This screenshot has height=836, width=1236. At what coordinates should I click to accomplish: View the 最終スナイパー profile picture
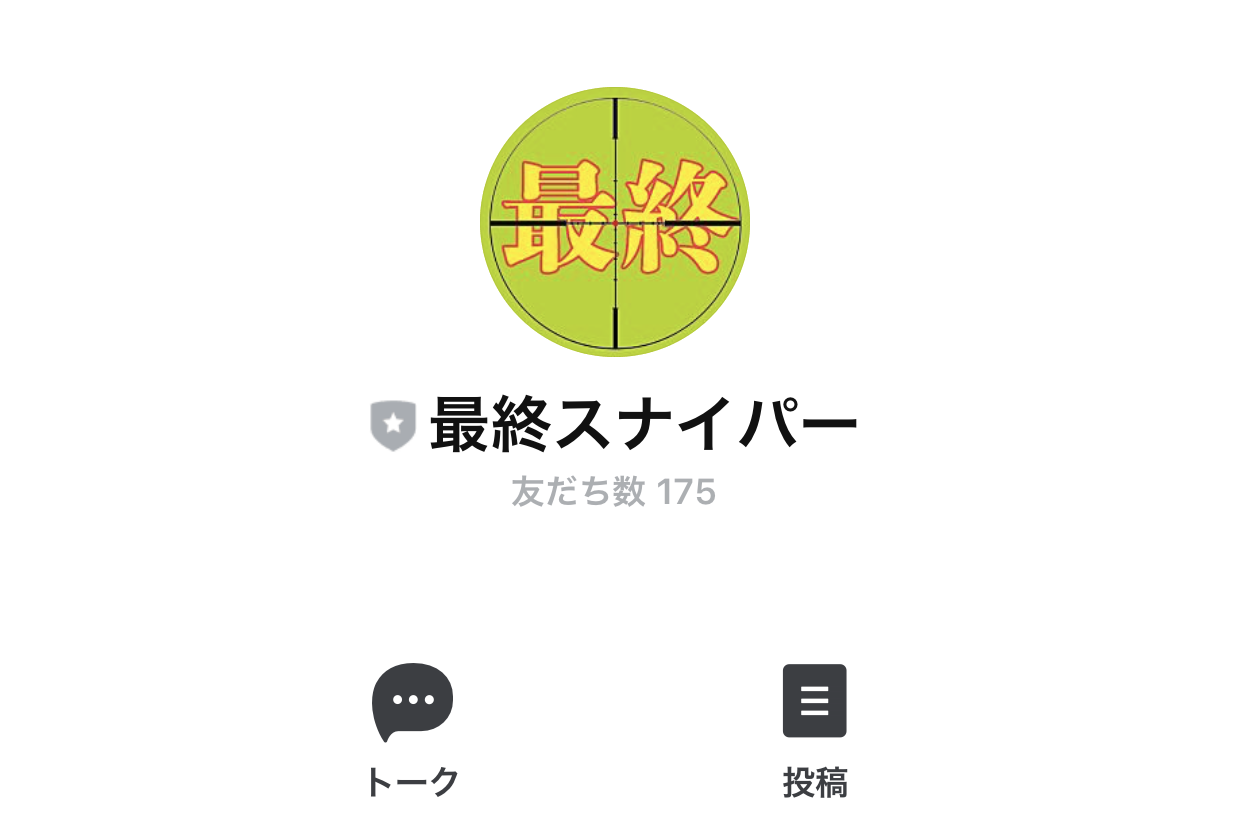coord(615,222)
